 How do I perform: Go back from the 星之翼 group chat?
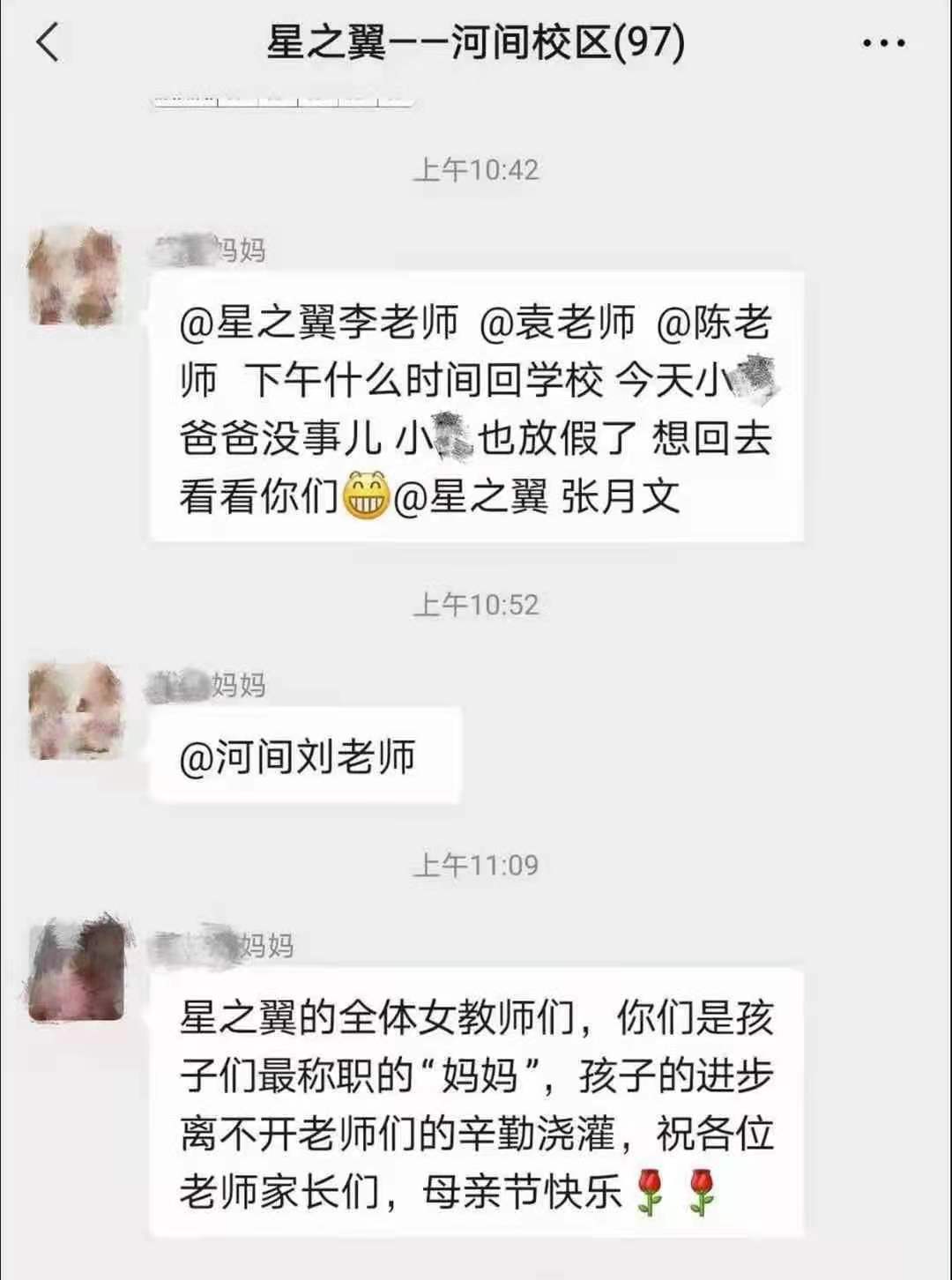48,42
